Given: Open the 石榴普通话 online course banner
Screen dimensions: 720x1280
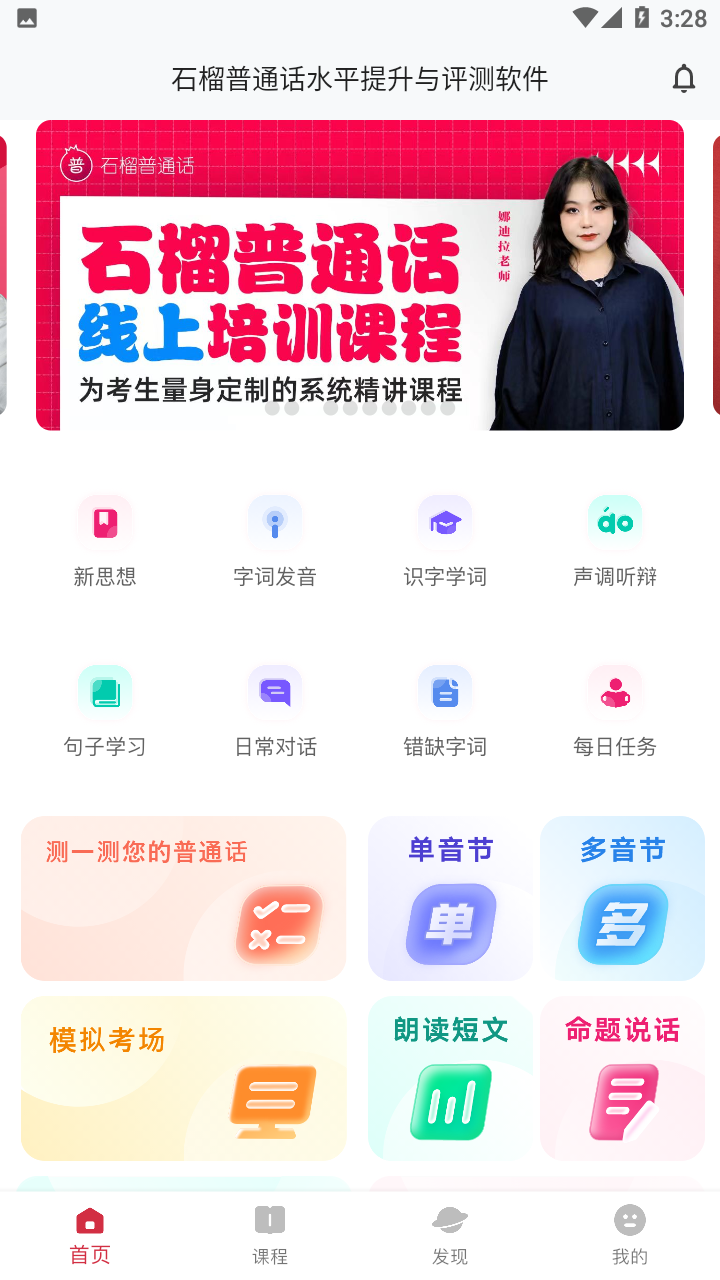Looking at the screenshot, I should (x=360, y=275).
